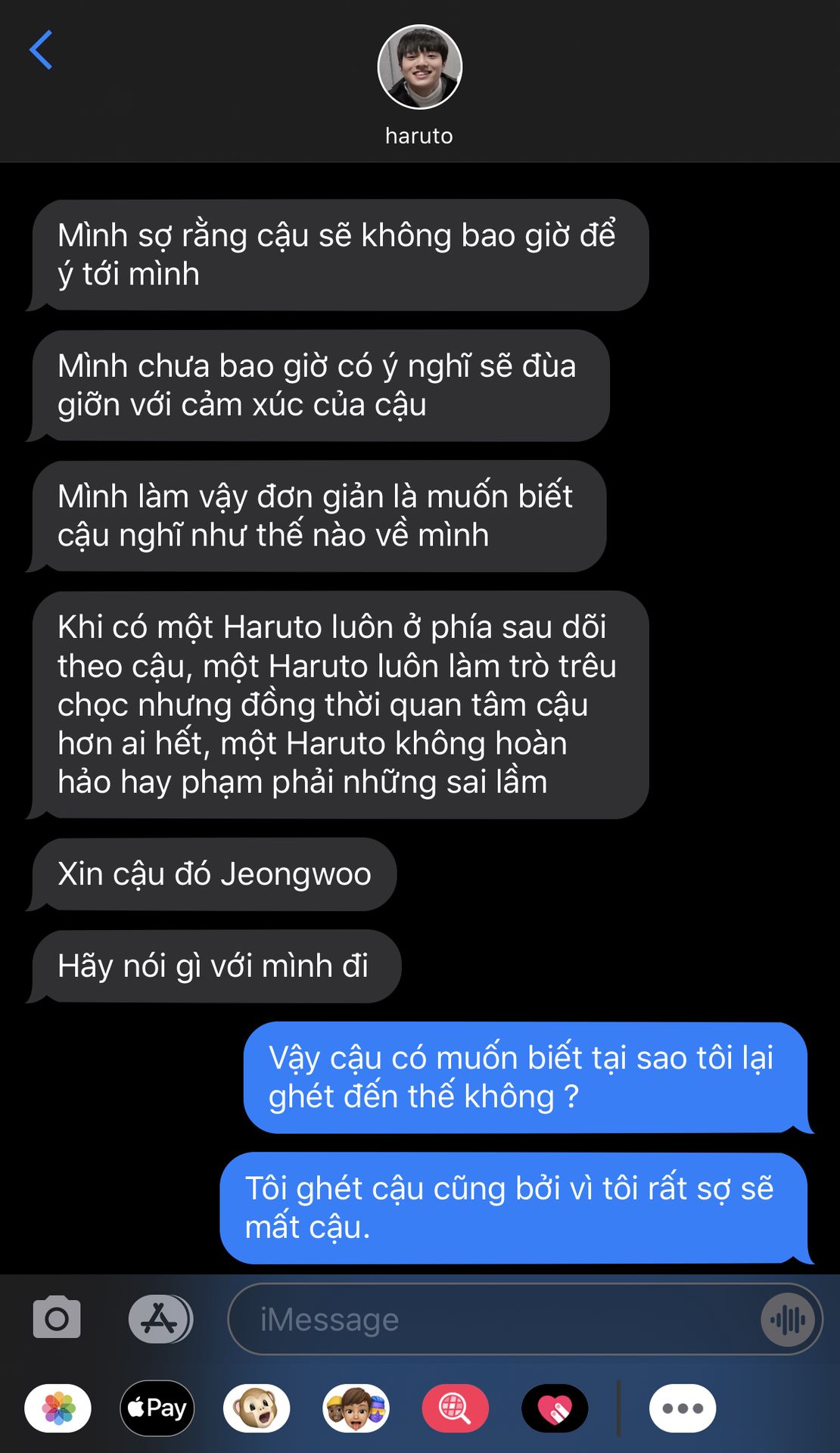Open haruto's contact details
The image size is (840, 1453).
click(419, 83)
